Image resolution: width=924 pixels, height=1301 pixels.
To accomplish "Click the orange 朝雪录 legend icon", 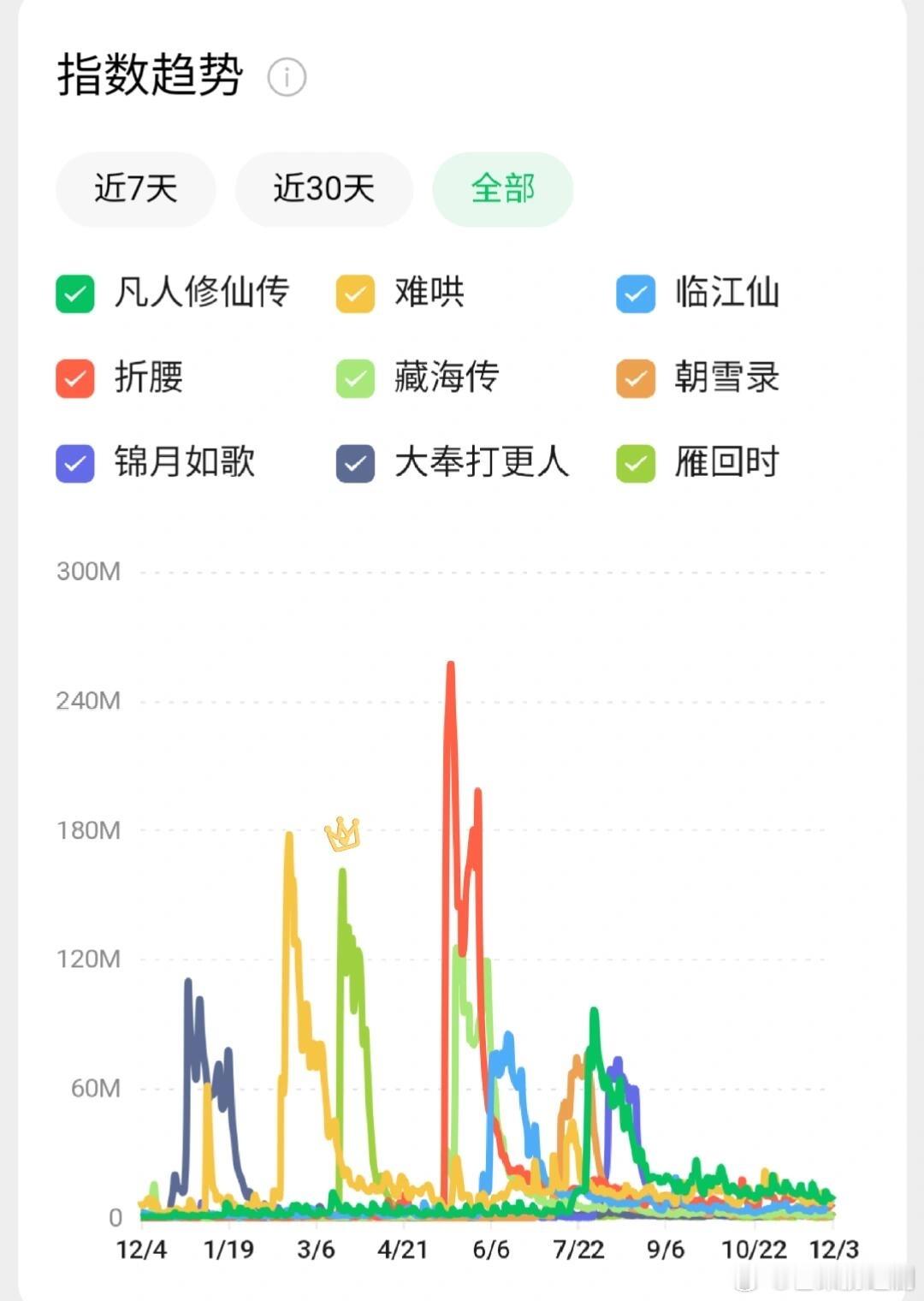I will [635, 378].
